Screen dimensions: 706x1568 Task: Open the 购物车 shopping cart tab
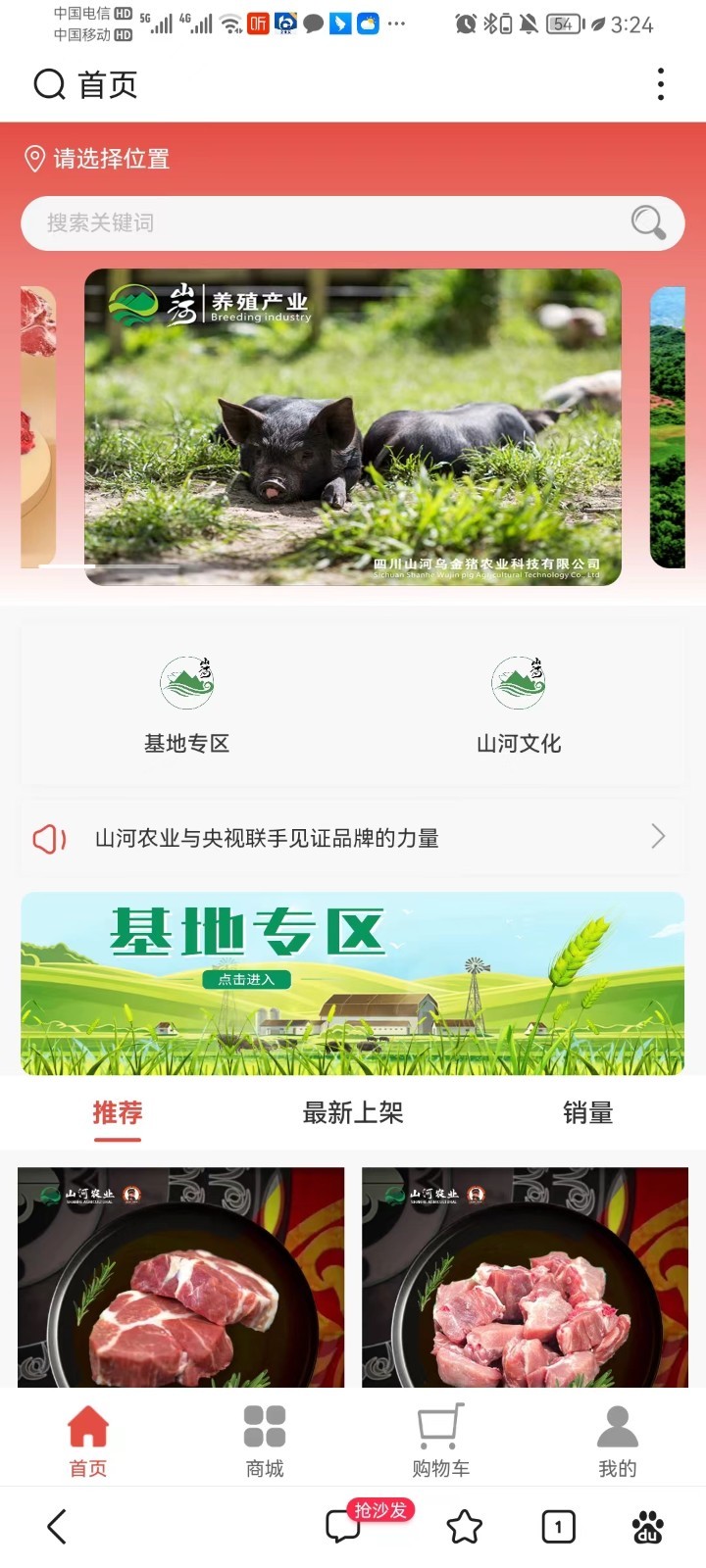[x=440, y=1439]
